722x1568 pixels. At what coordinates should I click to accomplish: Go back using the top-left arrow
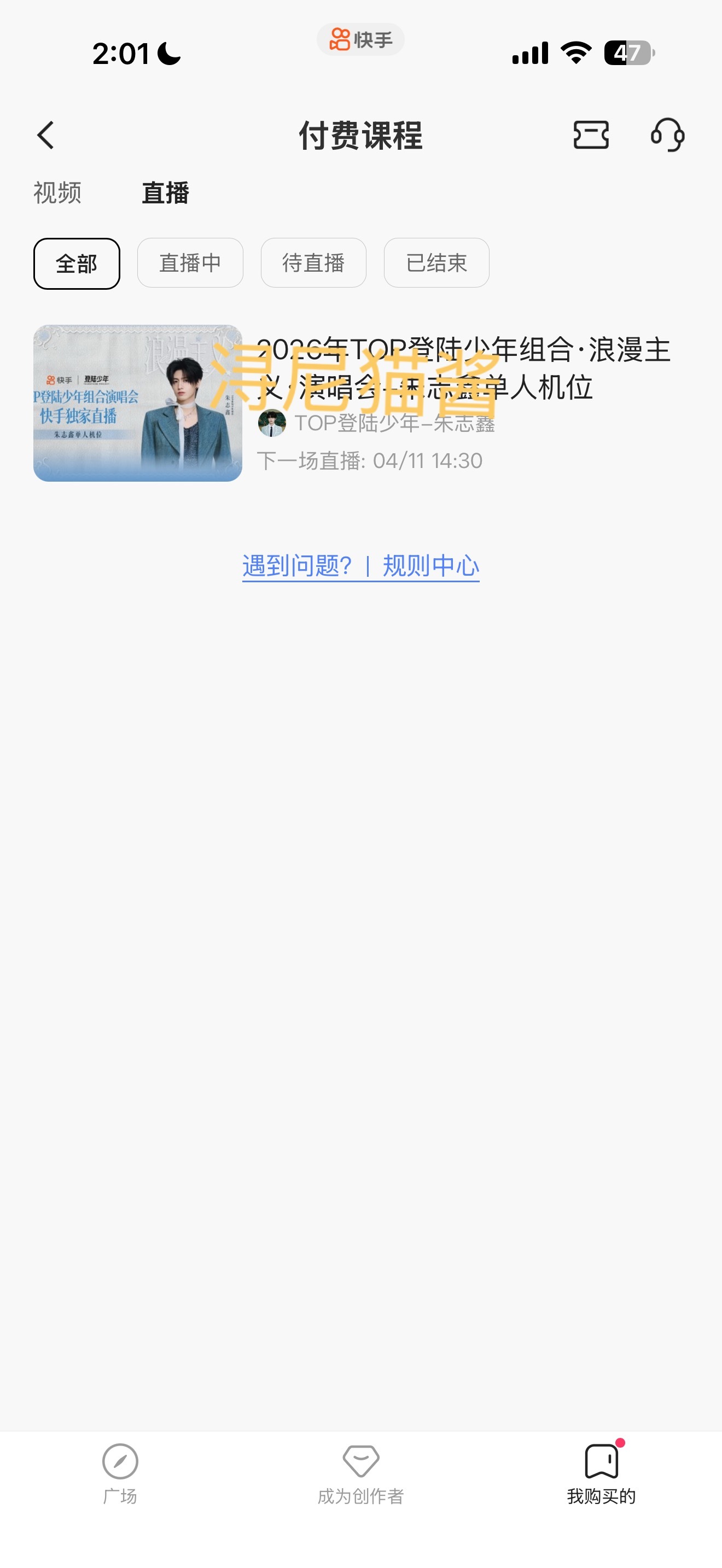45,135
